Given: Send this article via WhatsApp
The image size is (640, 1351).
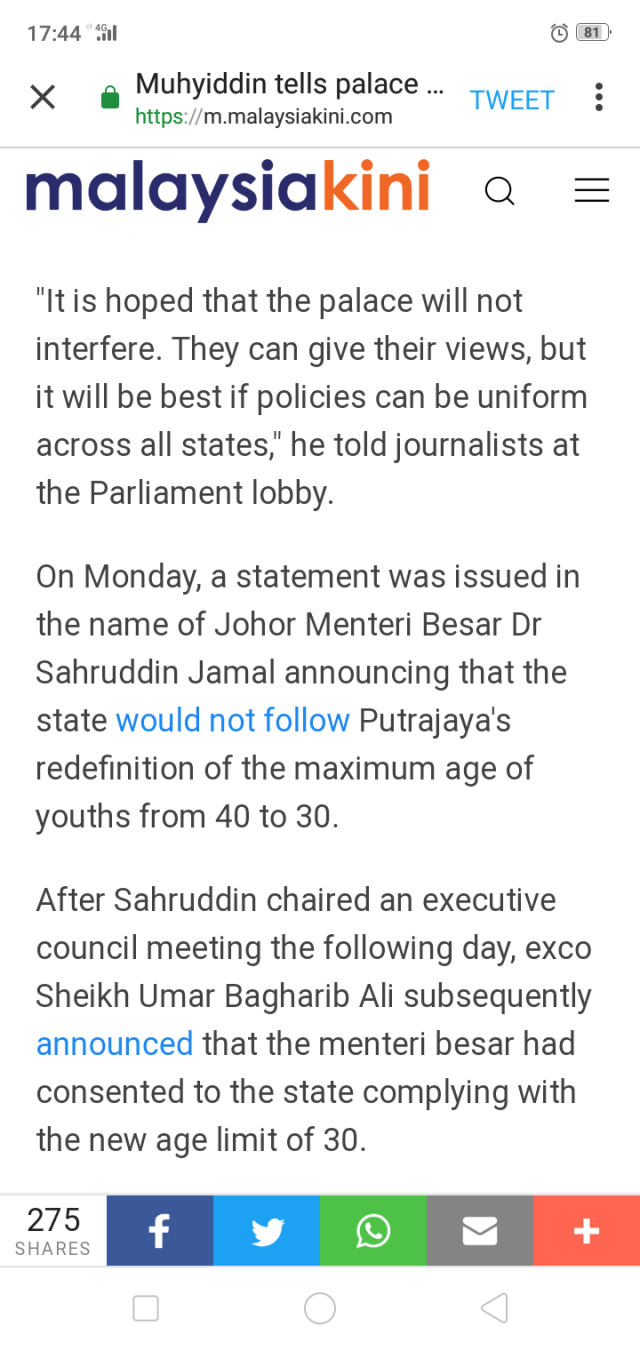Looking at the screenshot, I should point(373,1231).
